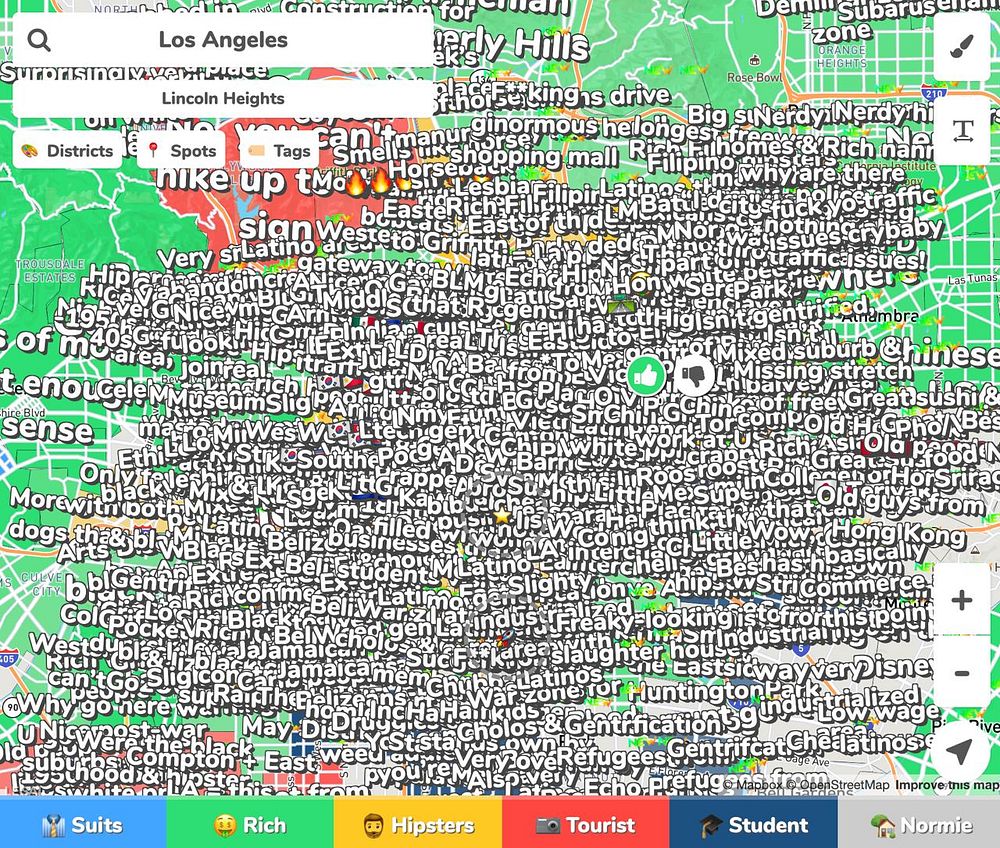Screen dimensions: 1000x848
Task: Filter map by Rich
Action: 250,825
